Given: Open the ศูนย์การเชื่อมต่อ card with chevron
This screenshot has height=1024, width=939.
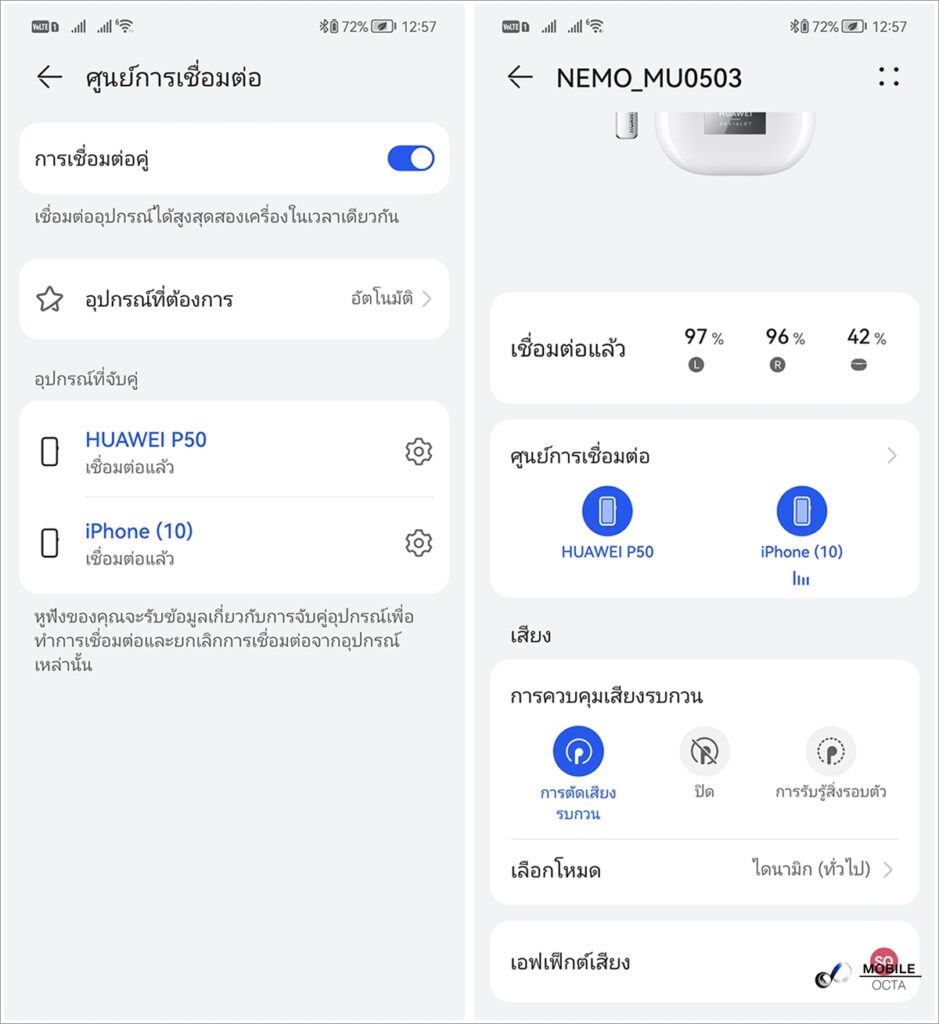Looking at the screenshot, I should [703, 456].
